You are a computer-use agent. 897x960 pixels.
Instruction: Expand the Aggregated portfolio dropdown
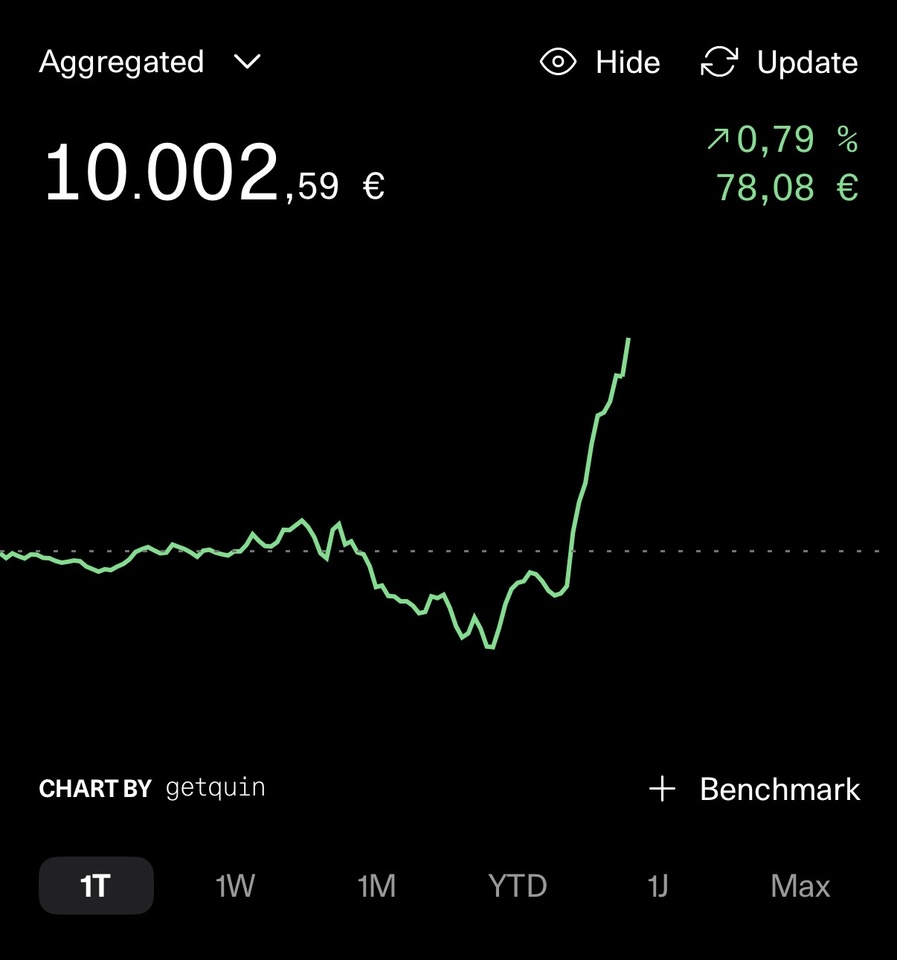[x=150, y=62]
